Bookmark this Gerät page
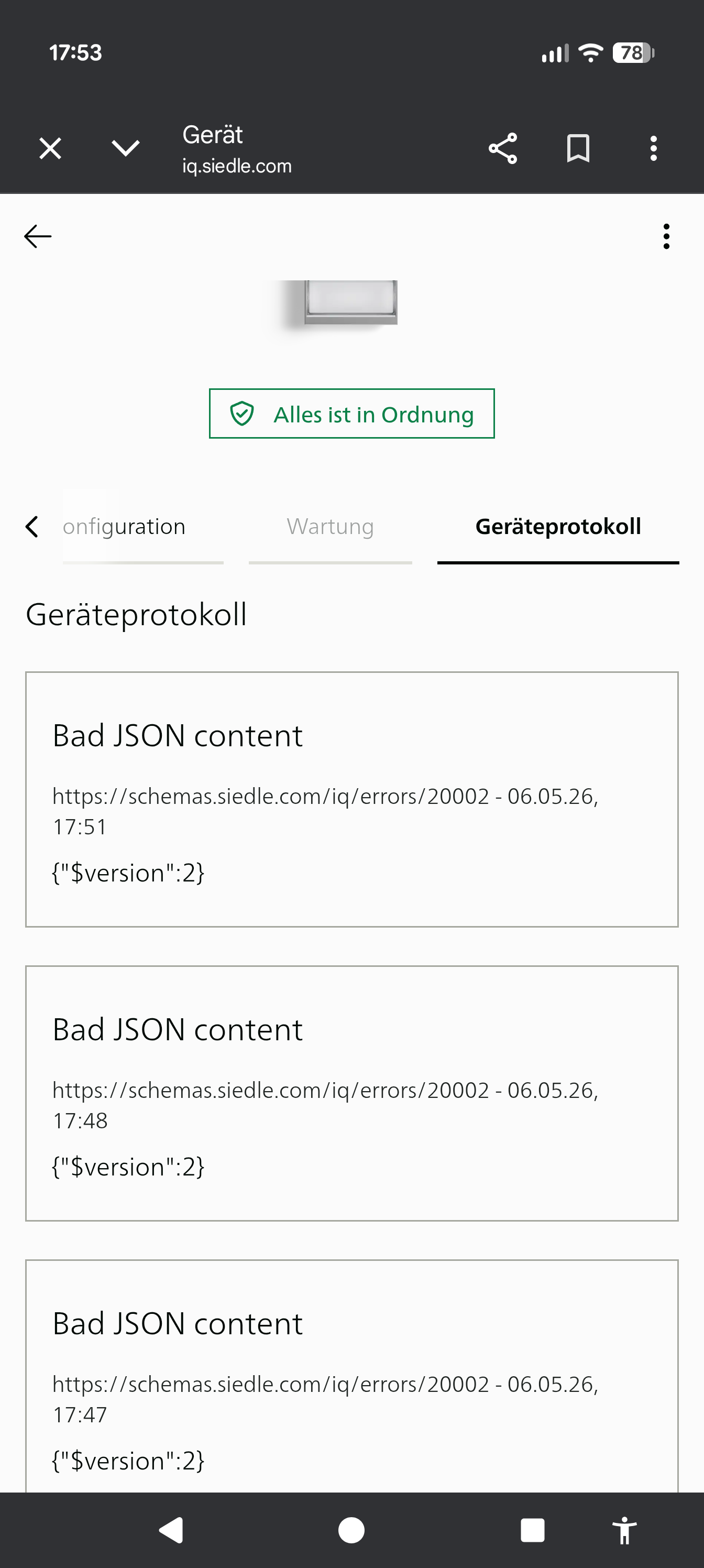This screenshot has width=704, height=1568. point(578,148)
